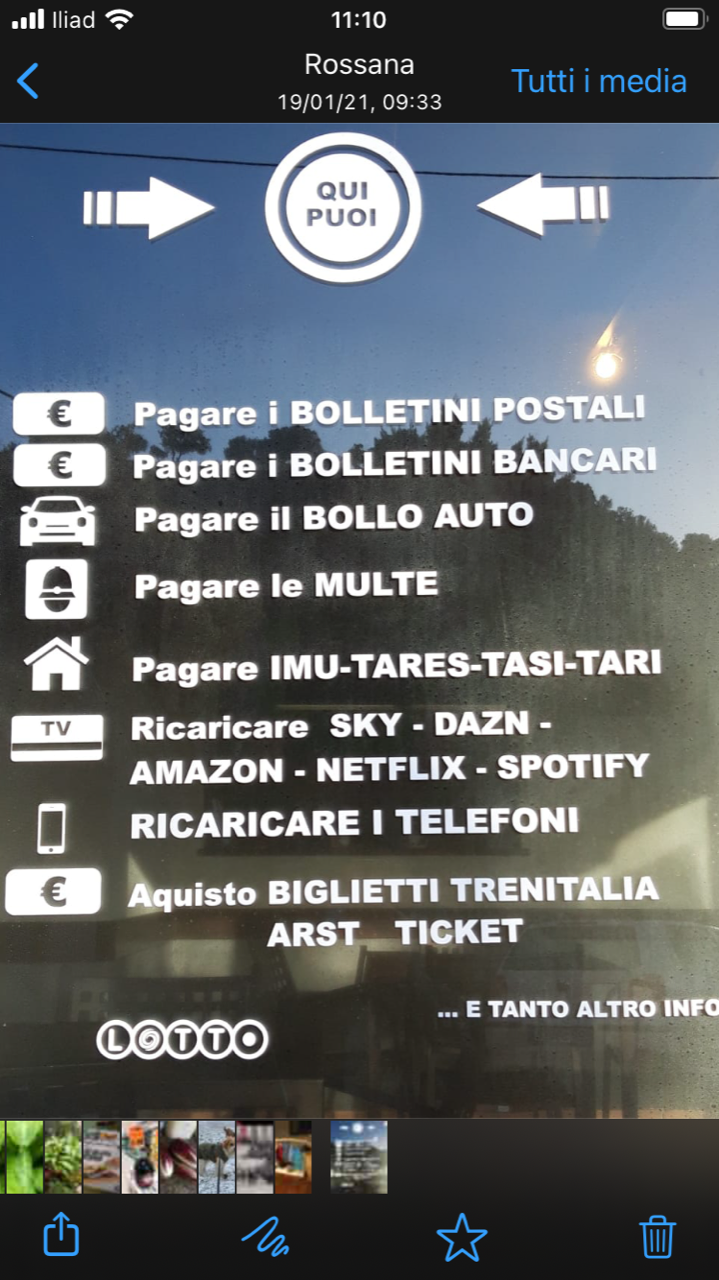Delete this photo
Viewport: 719px width, 1280px height.
coord(657,1238)
